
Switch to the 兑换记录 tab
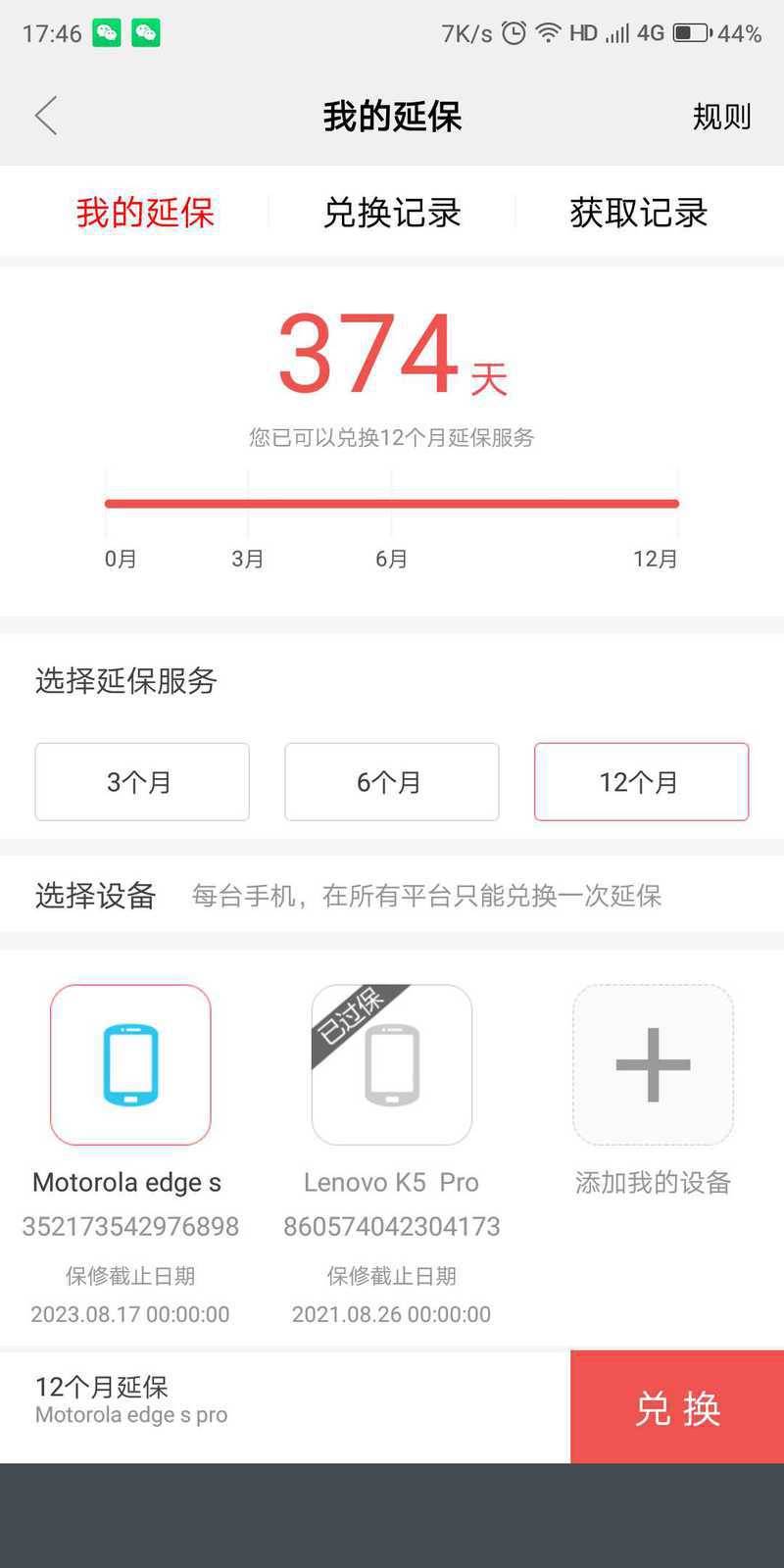[x=392, y=213]
